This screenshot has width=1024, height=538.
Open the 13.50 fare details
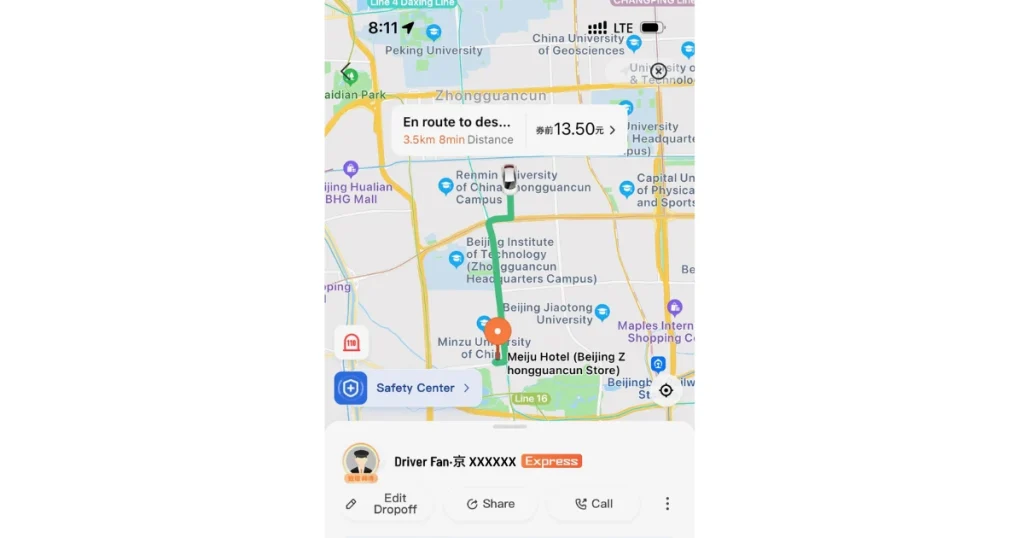(x=575, y=130)
